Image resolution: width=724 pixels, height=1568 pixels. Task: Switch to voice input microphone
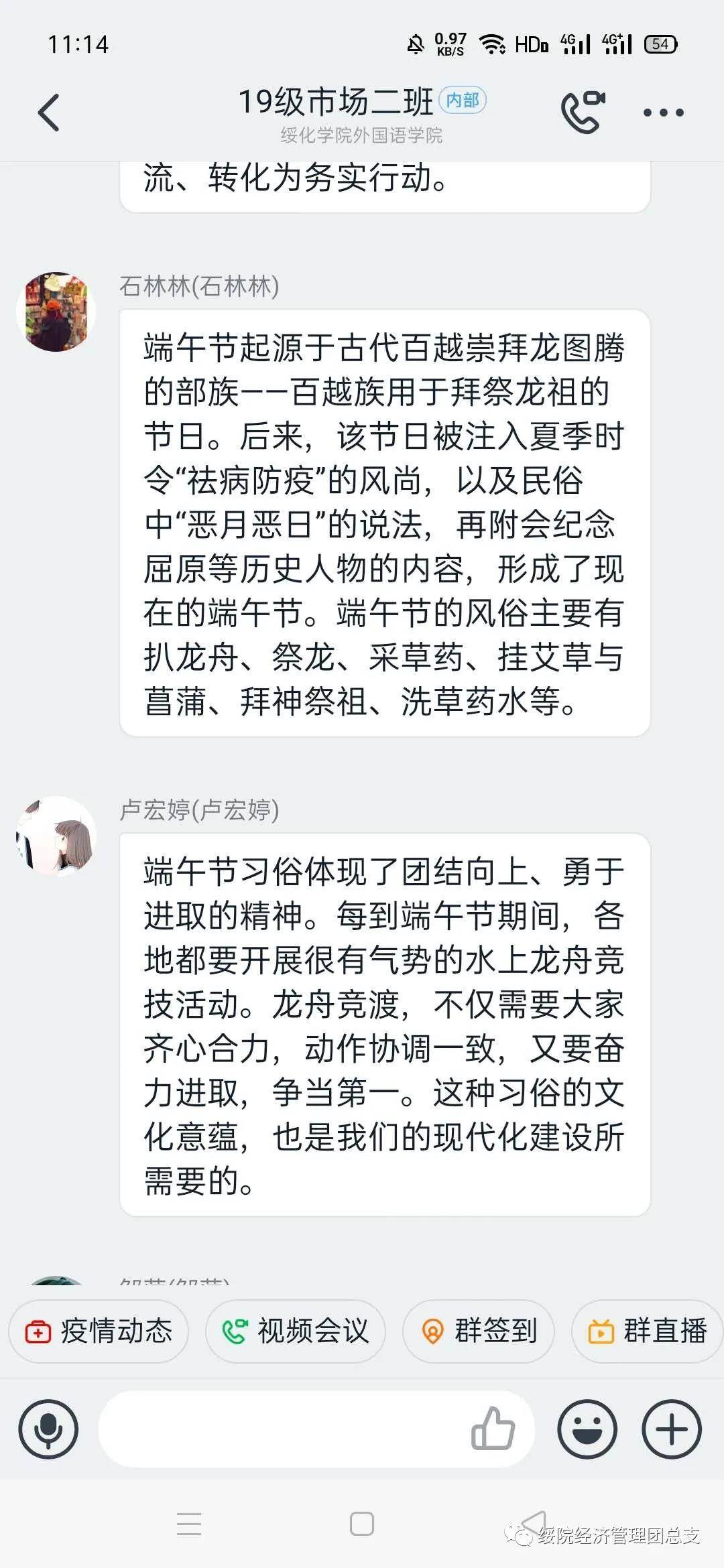tap(48, 1429)
